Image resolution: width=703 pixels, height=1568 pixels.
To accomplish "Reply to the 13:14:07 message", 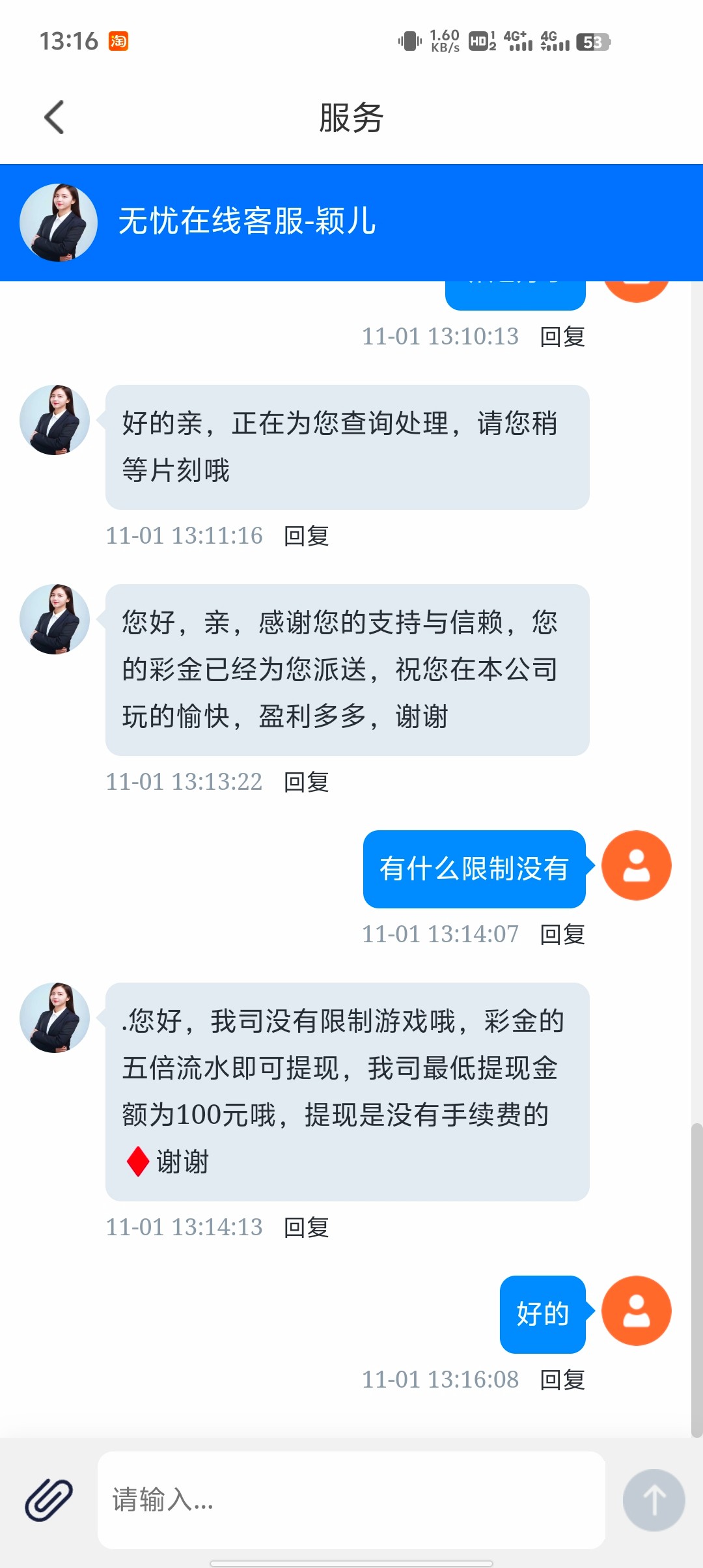I will click(562, 934).
